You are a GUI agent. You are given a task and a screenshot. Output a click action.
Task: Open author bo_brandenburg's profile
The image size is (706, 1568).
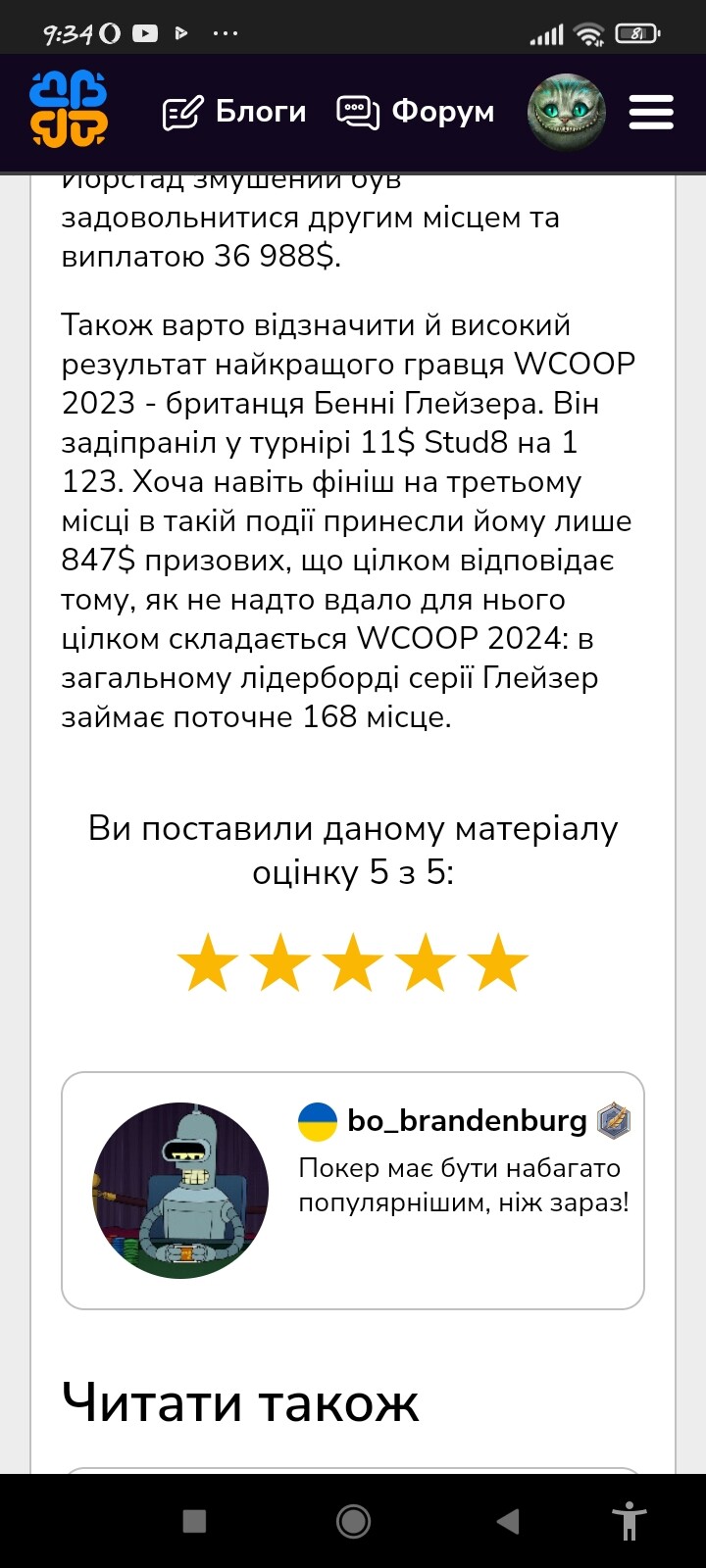(x=467, y=1120)
